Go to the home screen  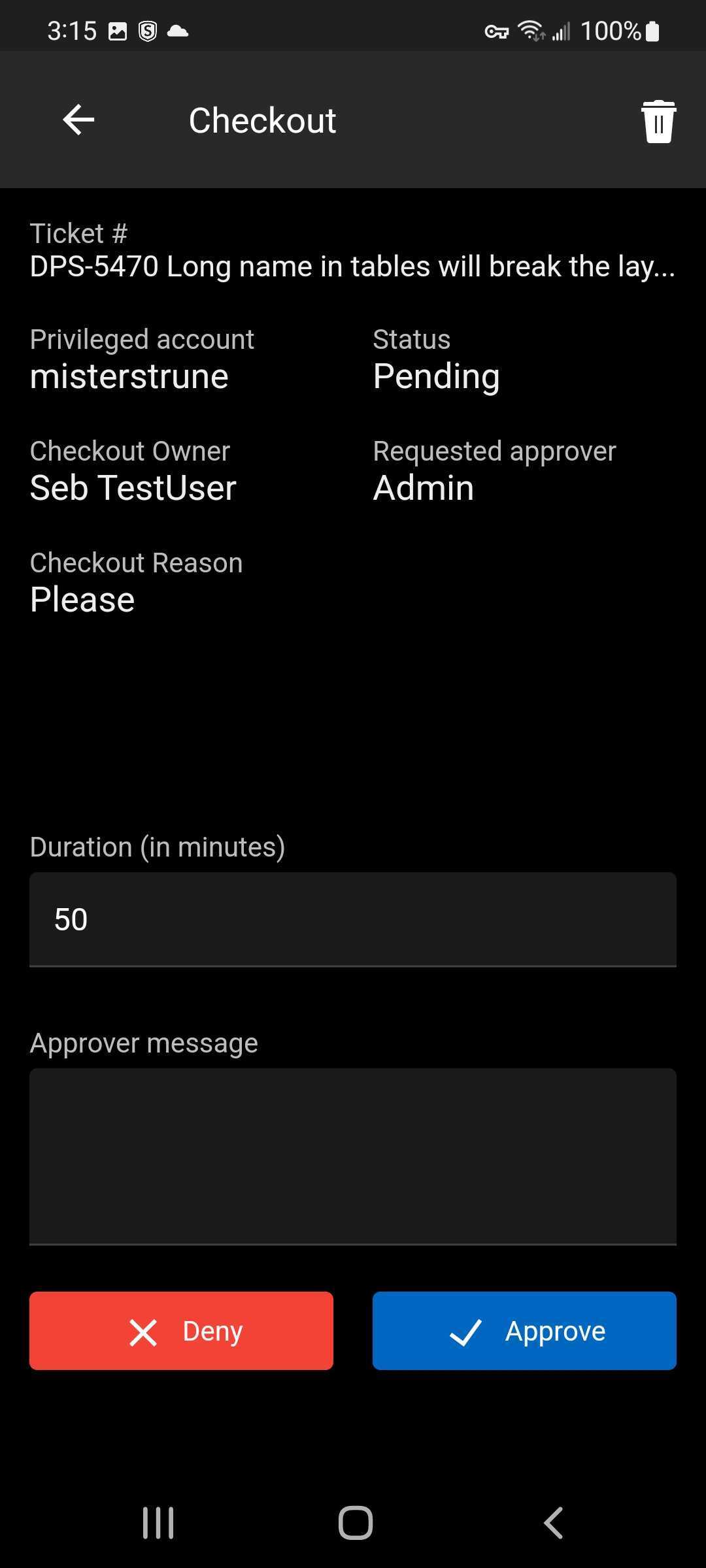(356, 1523)
